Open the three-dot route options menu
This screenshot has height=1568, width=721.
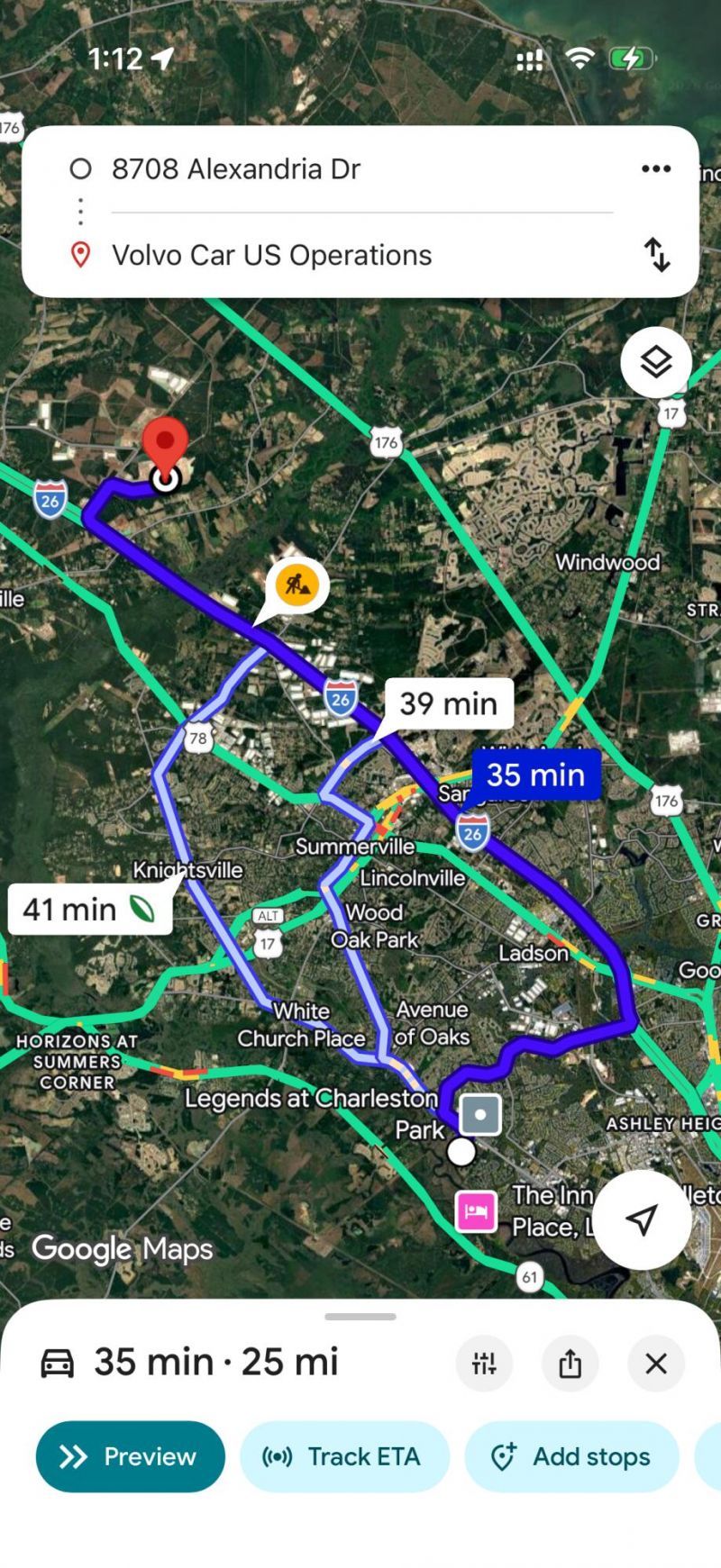click(656, 168)
